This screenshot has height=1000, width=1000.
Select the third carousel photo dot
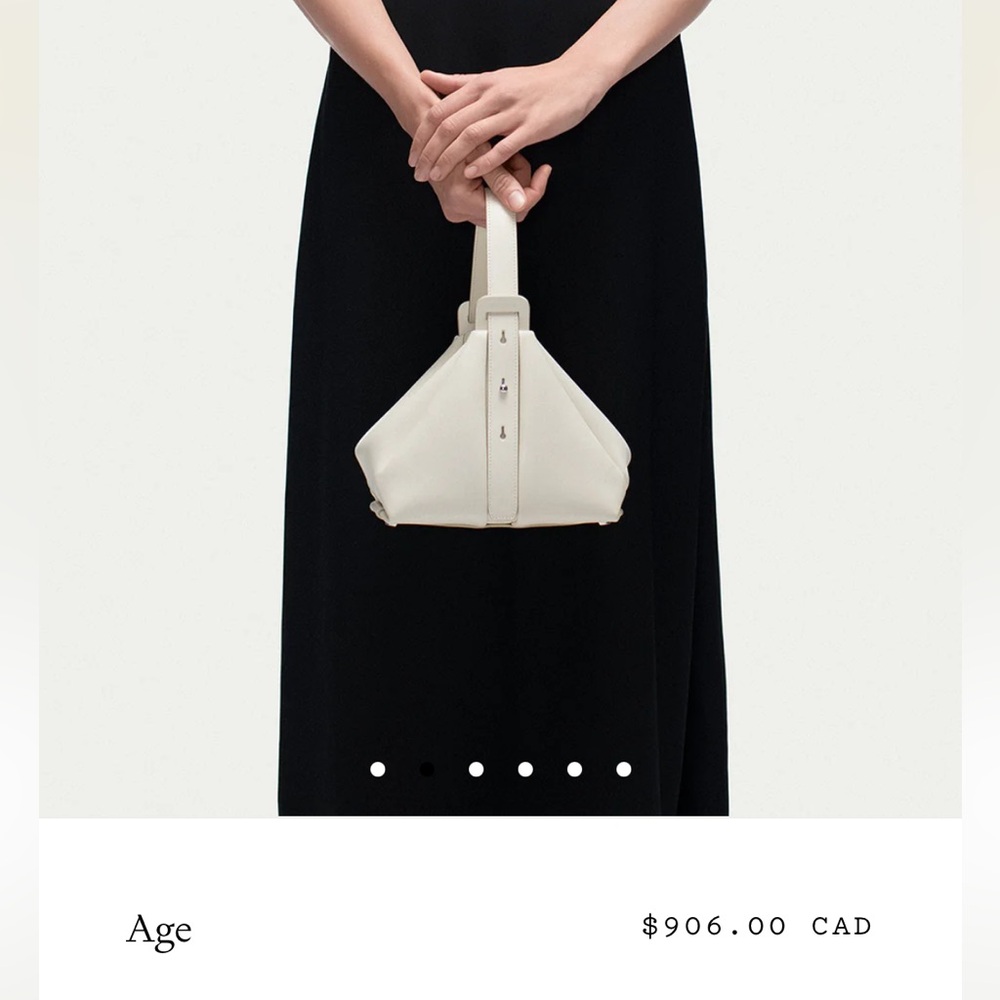click(476, 769)
